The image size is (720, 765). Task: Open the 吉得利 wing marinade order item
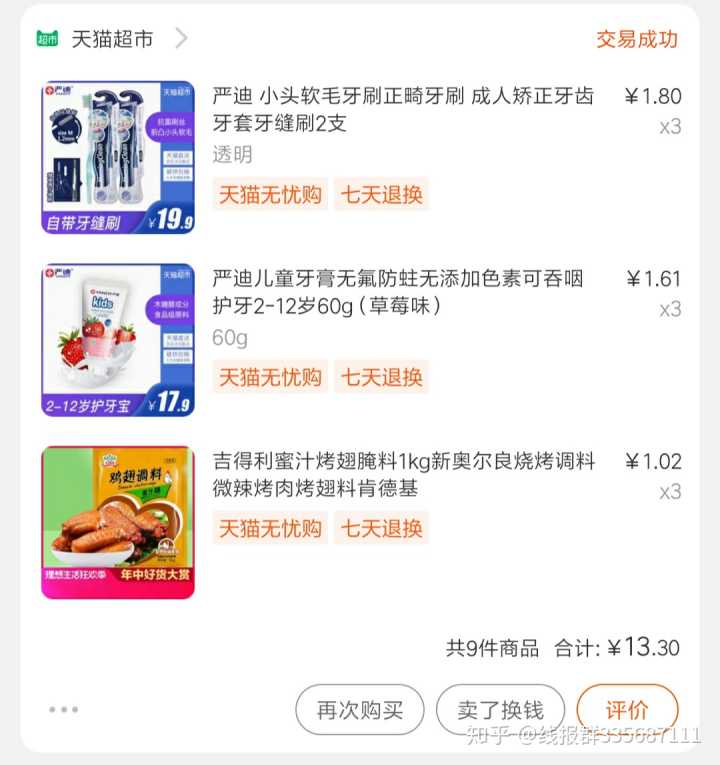click(x=403, y=474)
